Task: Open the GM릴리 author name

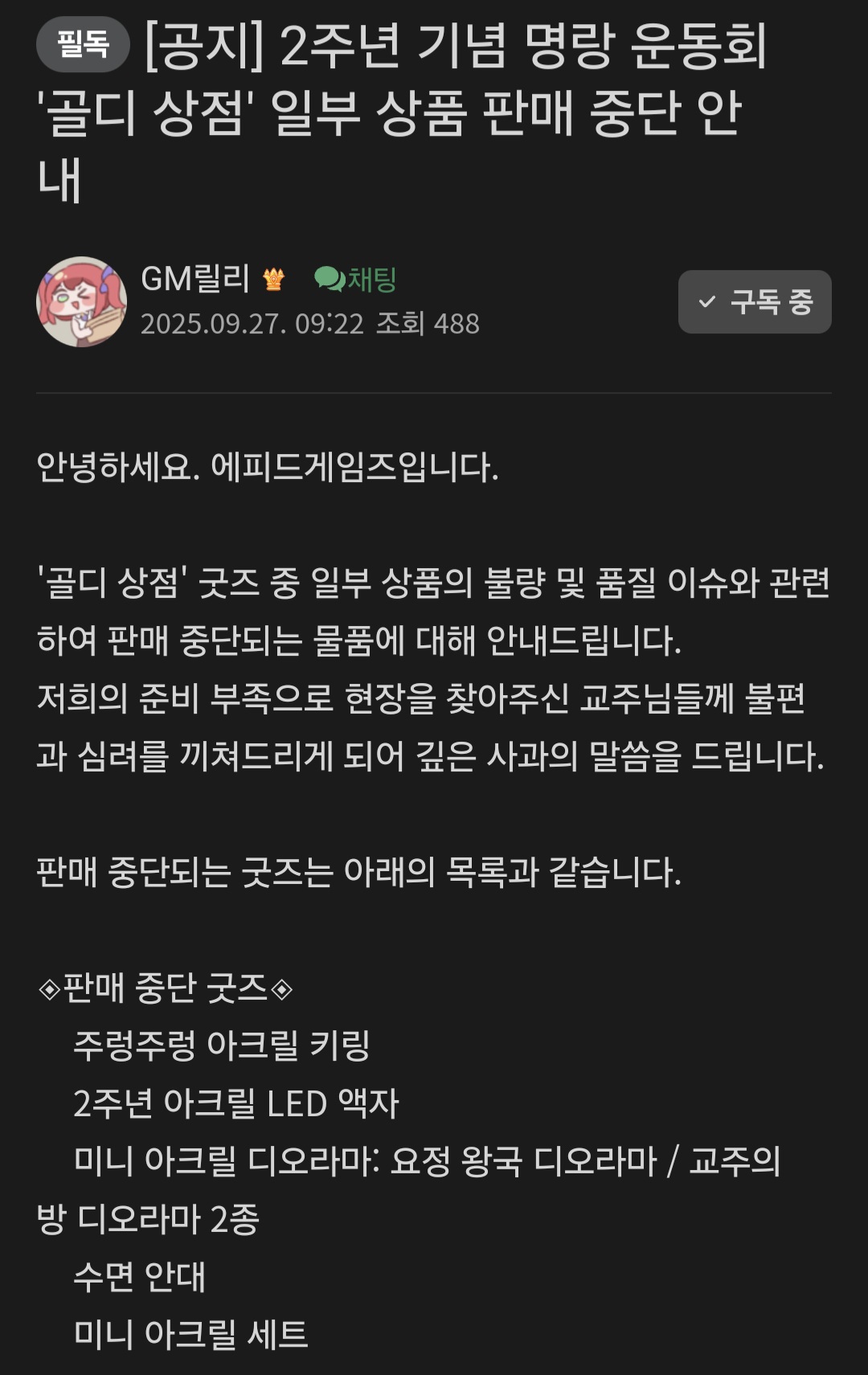Action: click(x=195, y=279)
